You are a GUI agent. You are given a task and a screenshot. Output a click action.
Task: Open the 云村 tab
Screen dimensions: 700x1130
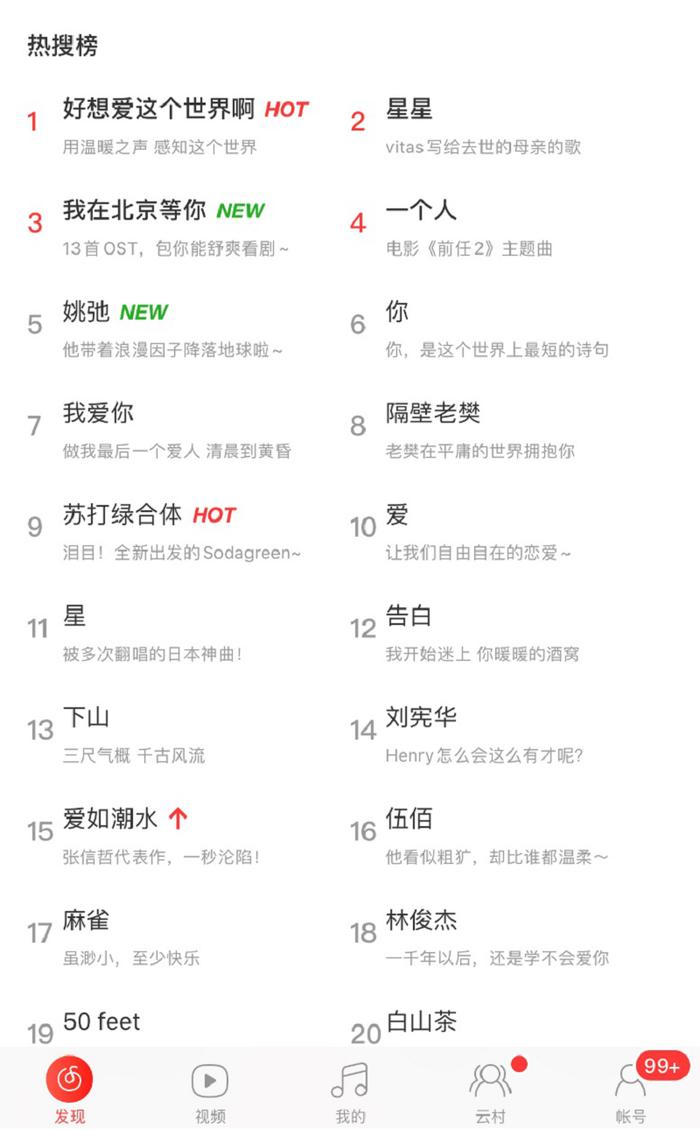coord(491,1093)
